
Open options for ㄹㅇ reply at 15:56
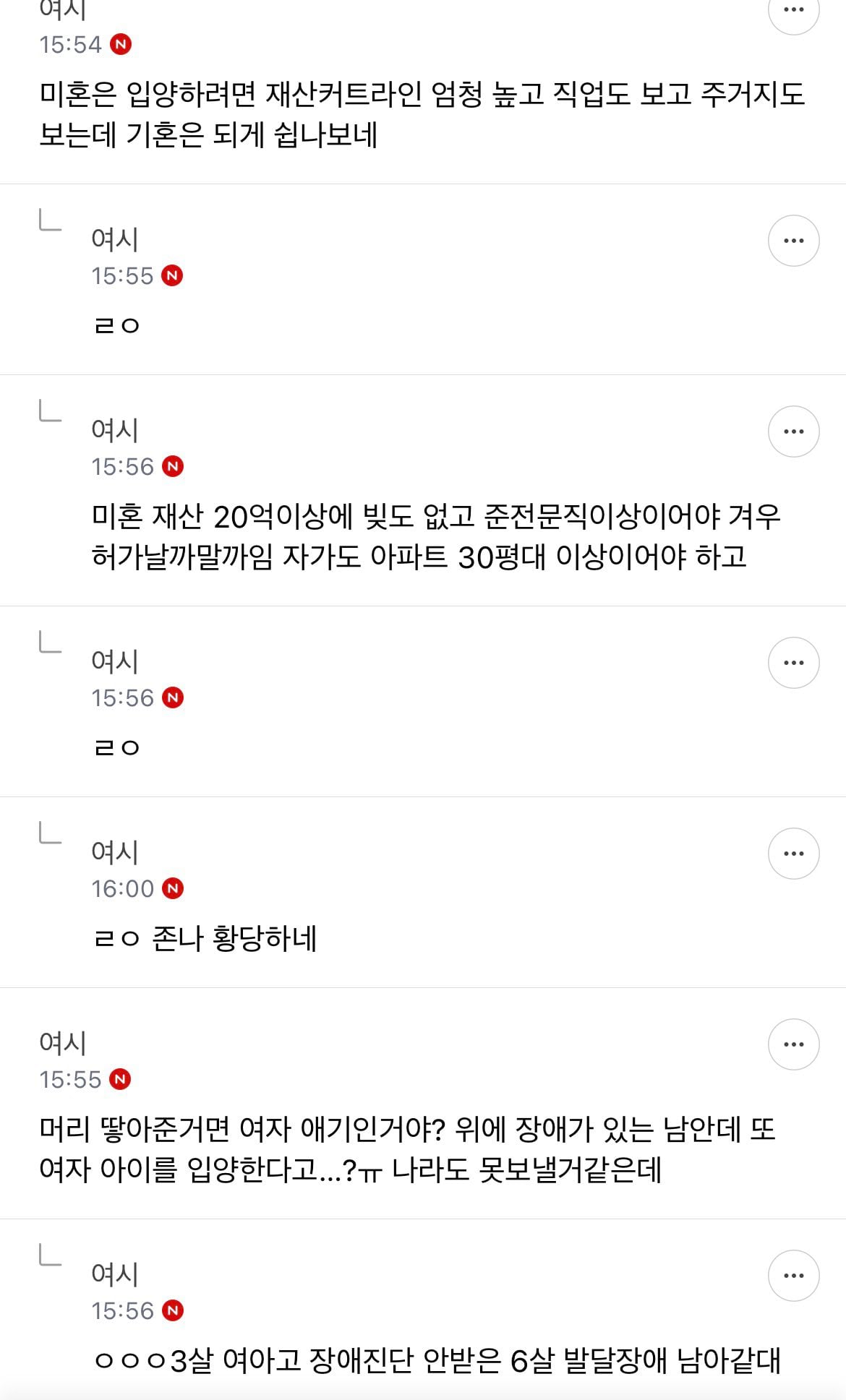(793, 663)
